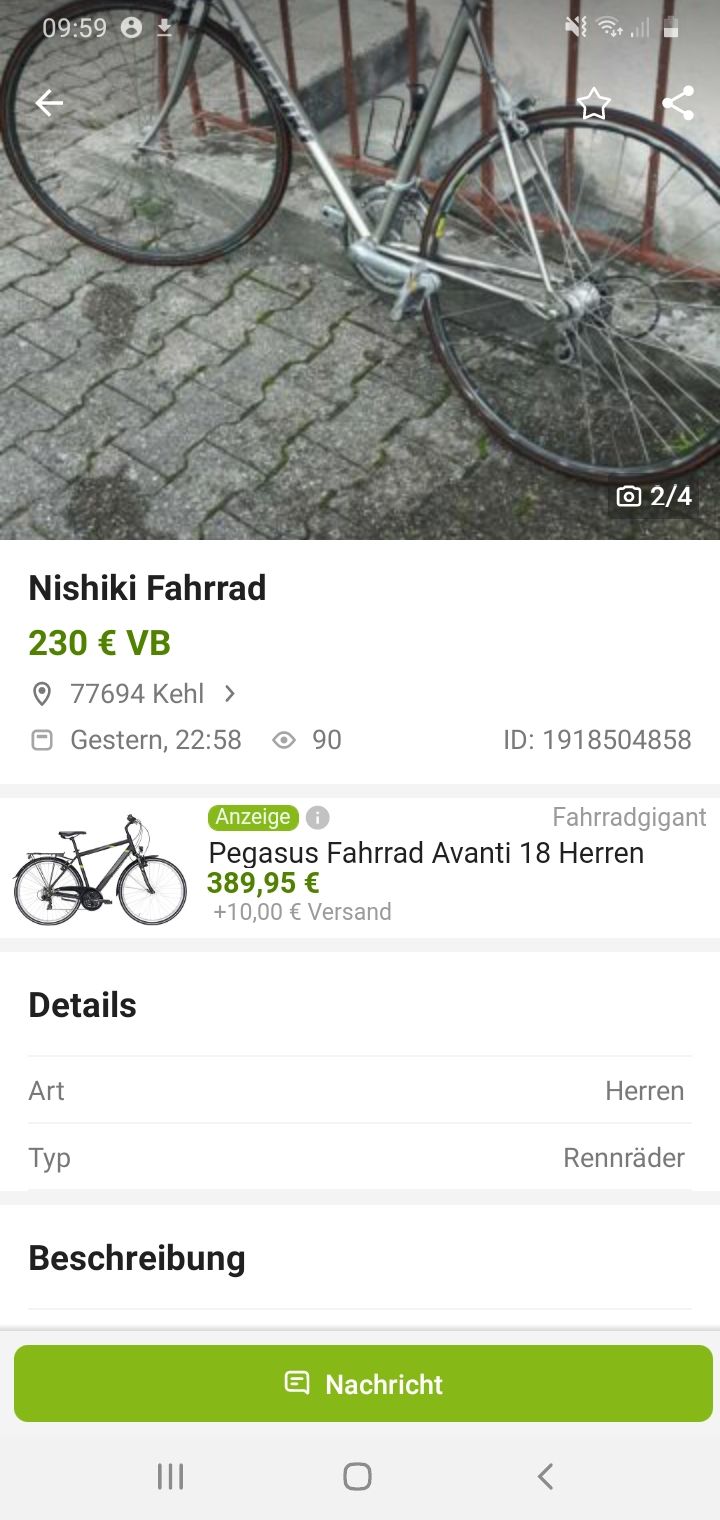Go to the home screen

357,1476
